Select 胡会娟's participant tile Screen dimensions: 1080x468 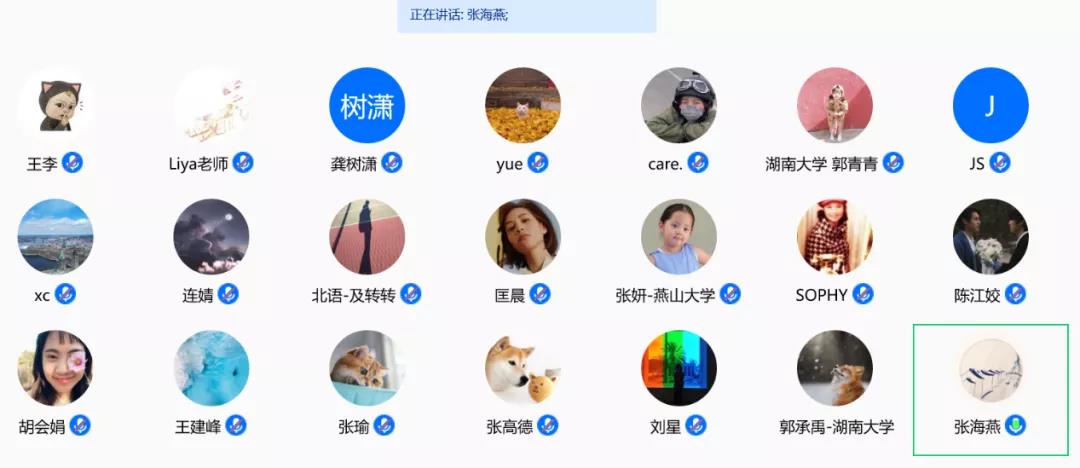(x=55, y=368)
